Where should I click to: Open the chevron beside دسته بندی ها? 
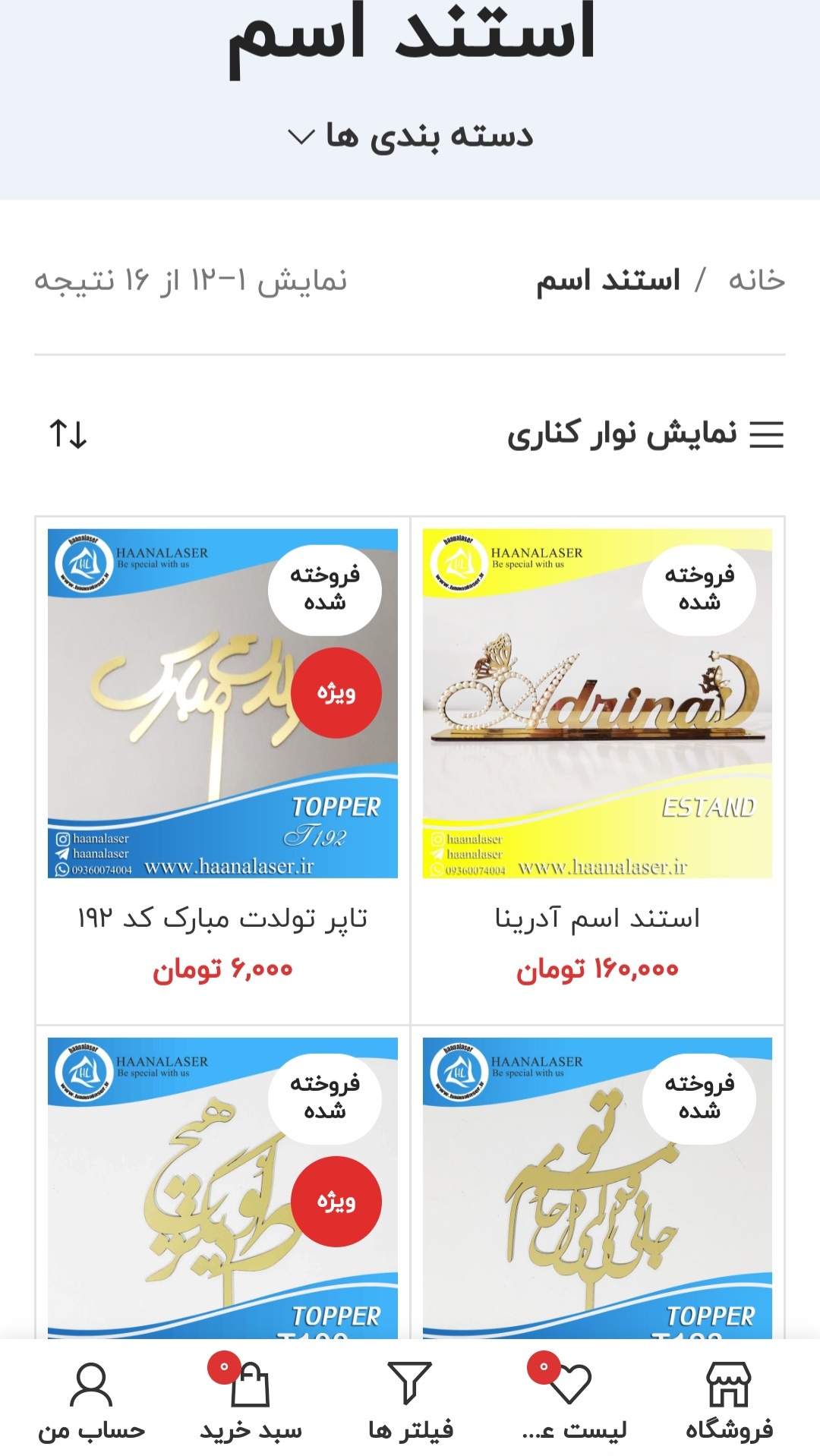tap(301, 137)
